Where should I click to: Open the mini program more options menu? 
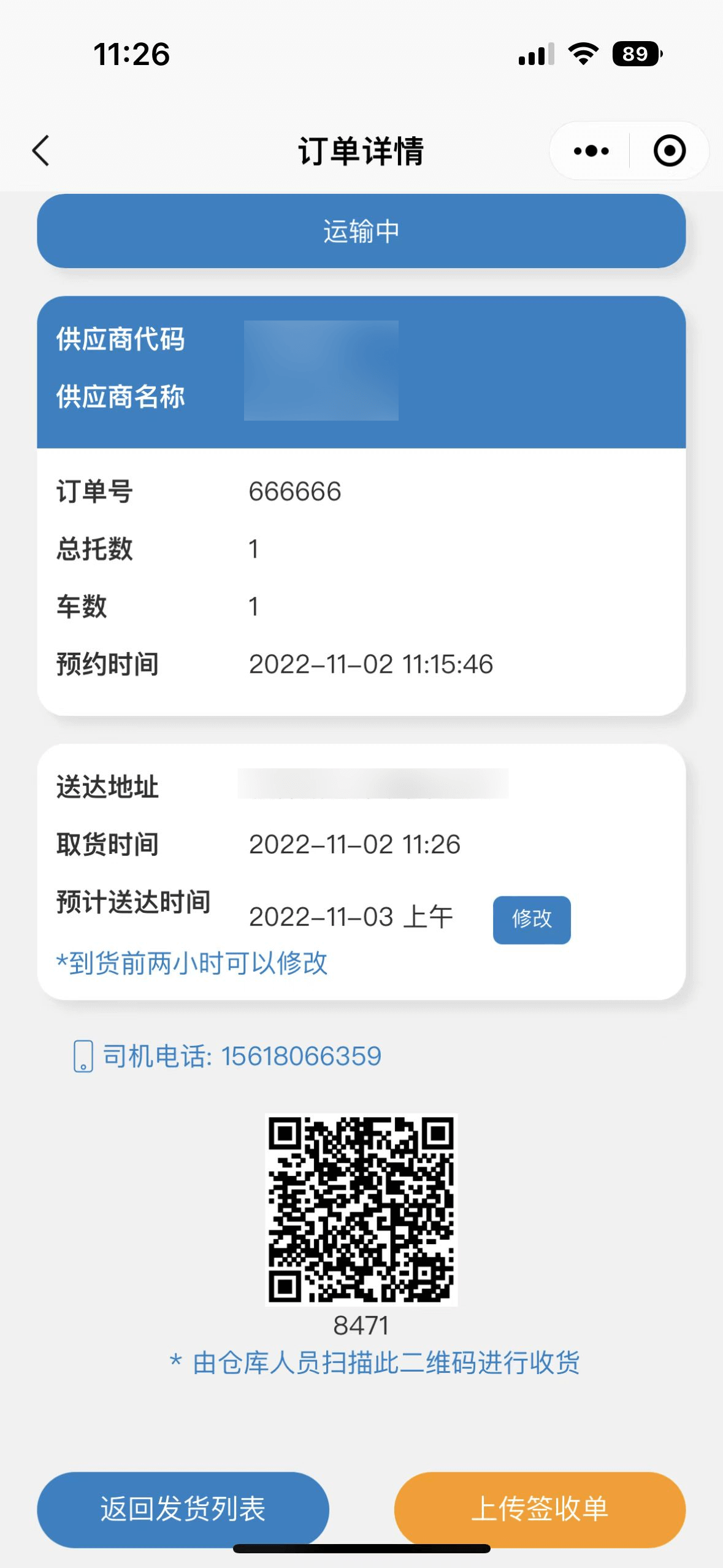(591, 151)
